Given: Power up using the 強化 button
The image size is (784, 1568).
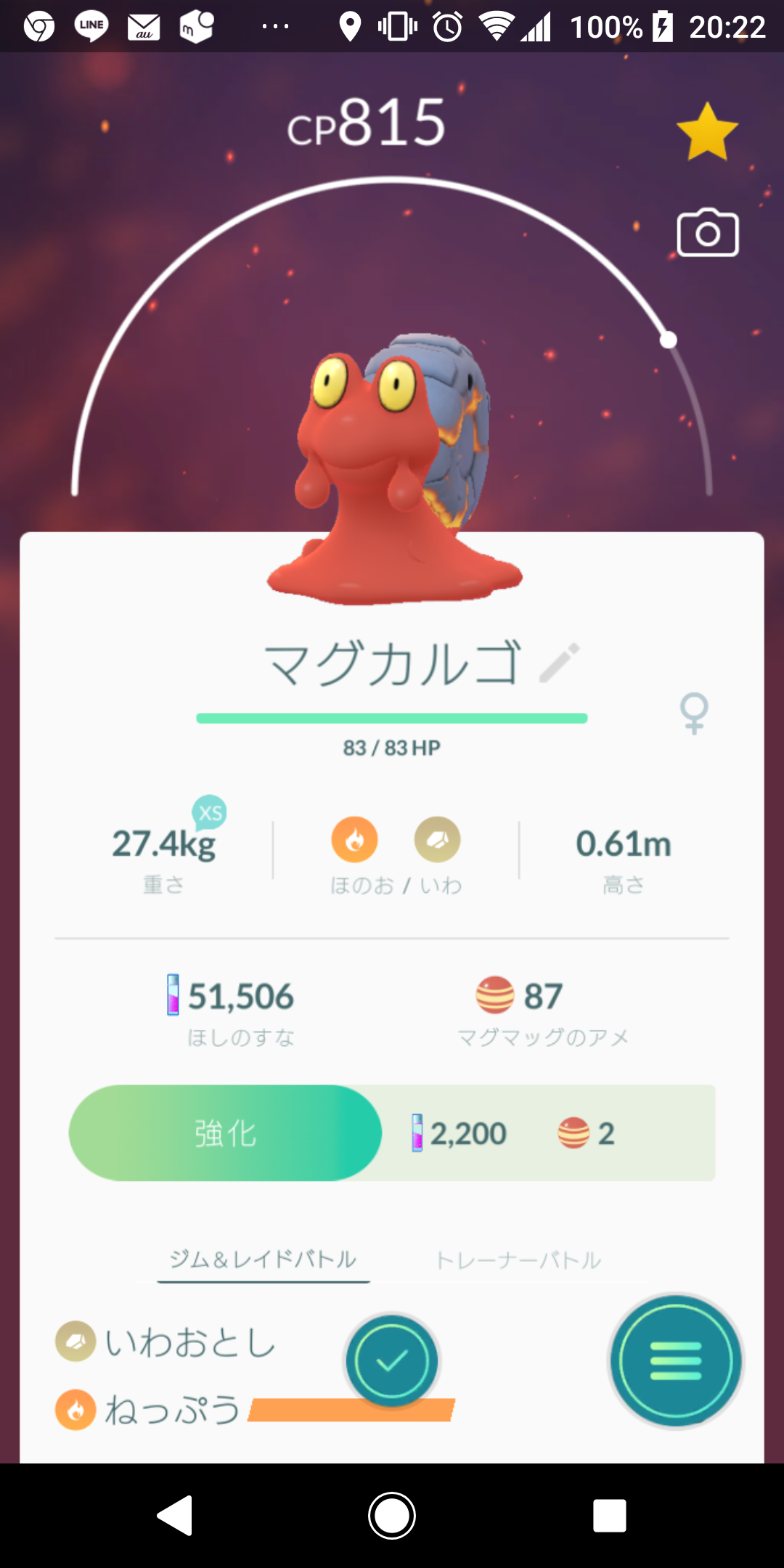Looking at the screenshot, I should point(225,1133).
